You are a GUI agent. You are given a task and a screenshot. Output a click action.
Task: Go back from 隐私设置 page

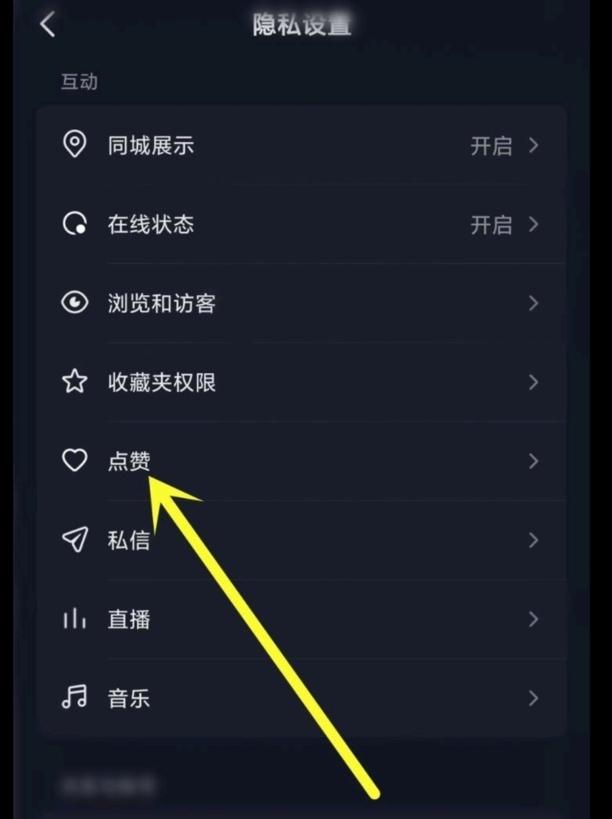pyautogui.click(x=47, y=25)
